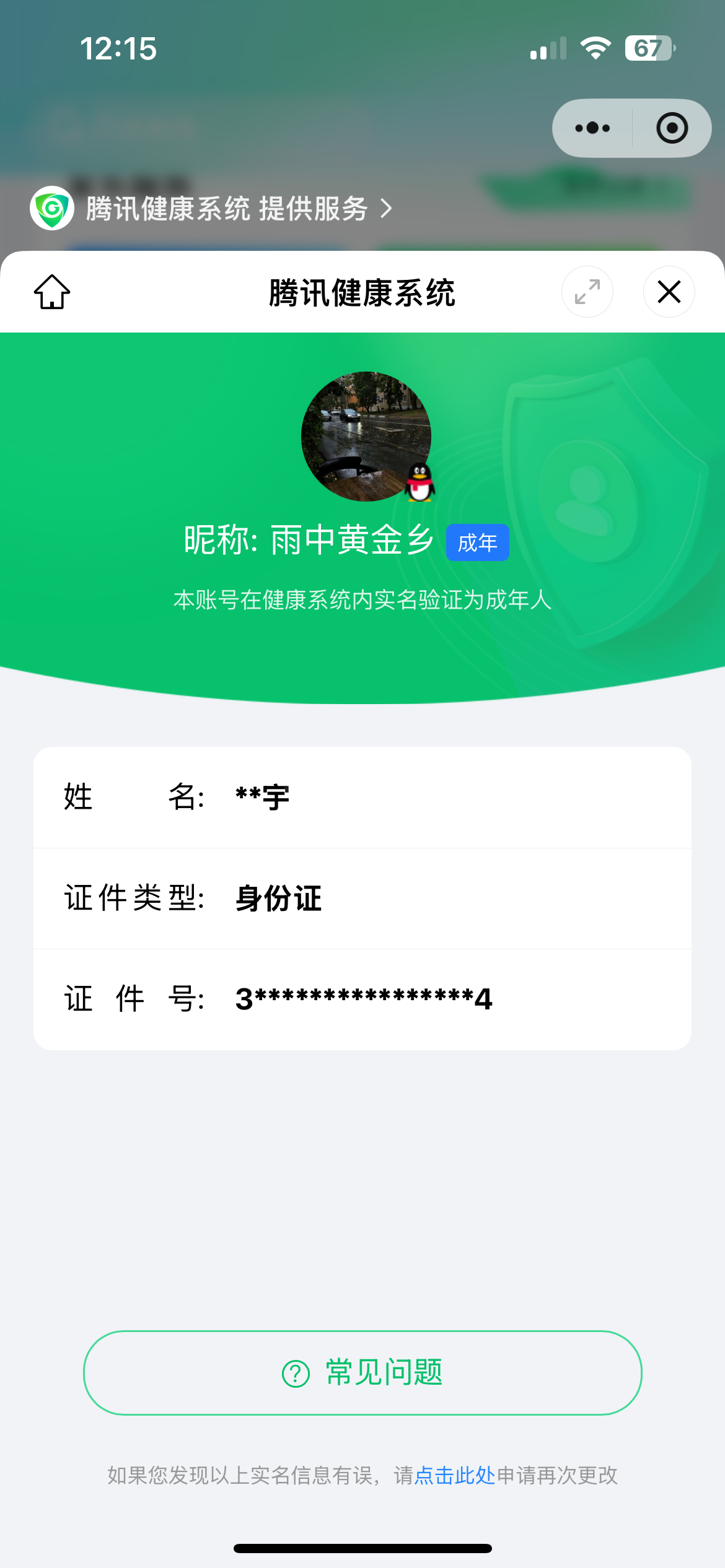Tap 点击此处 to request info change
Viewport: 725px width, 1568px height.
click(454, 1475)
